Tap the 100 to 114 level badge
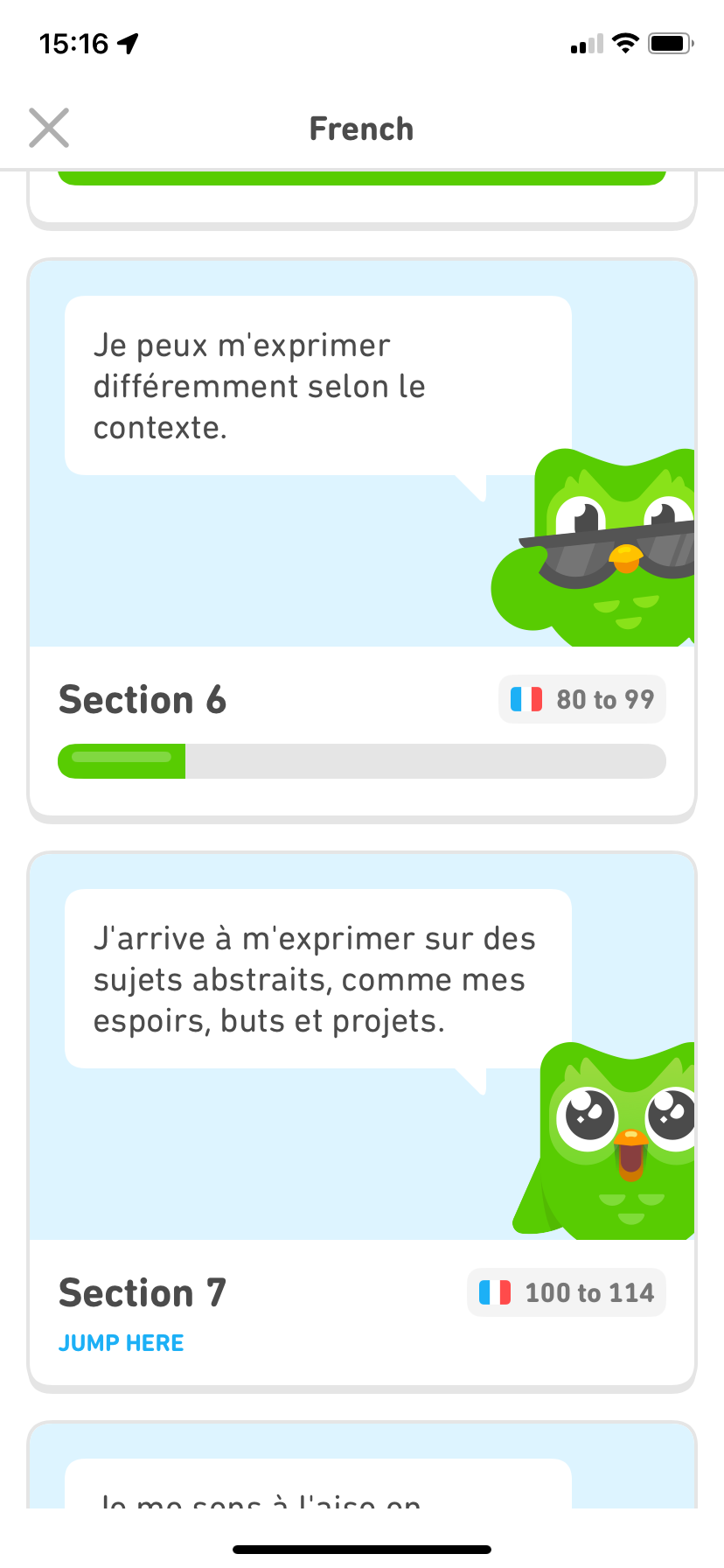This screenshot has width=724, height=1568. (566, 1292)
